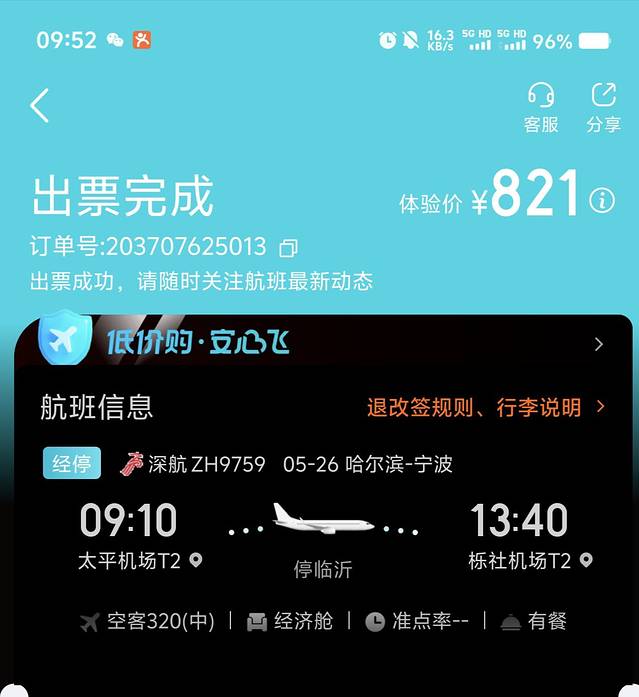Open the 低价购·安心飞 banner
Image resolution: width=639 pixels, height=697 pixels.
(320, 343)
